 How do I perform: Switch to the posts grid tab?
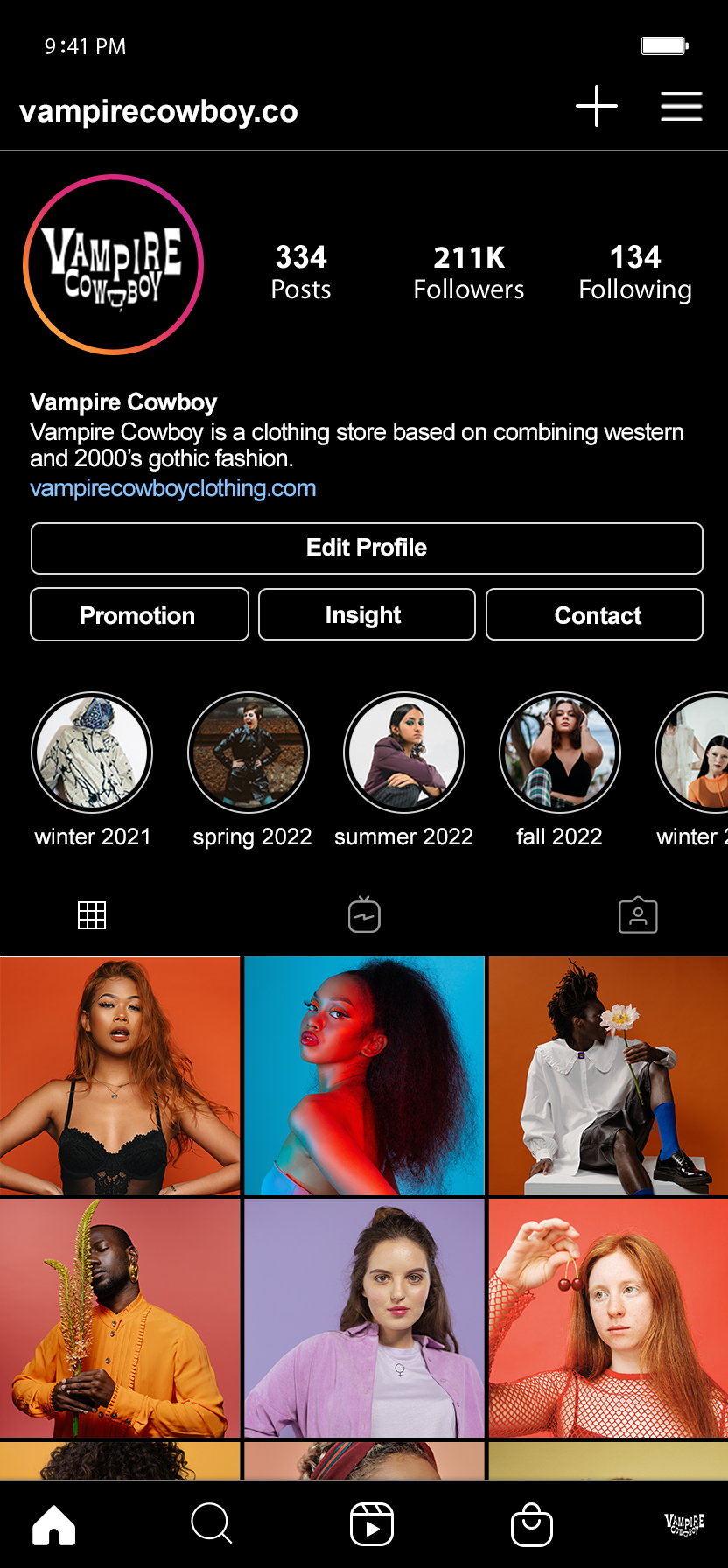pyautogui.click(x=92, y=915)
